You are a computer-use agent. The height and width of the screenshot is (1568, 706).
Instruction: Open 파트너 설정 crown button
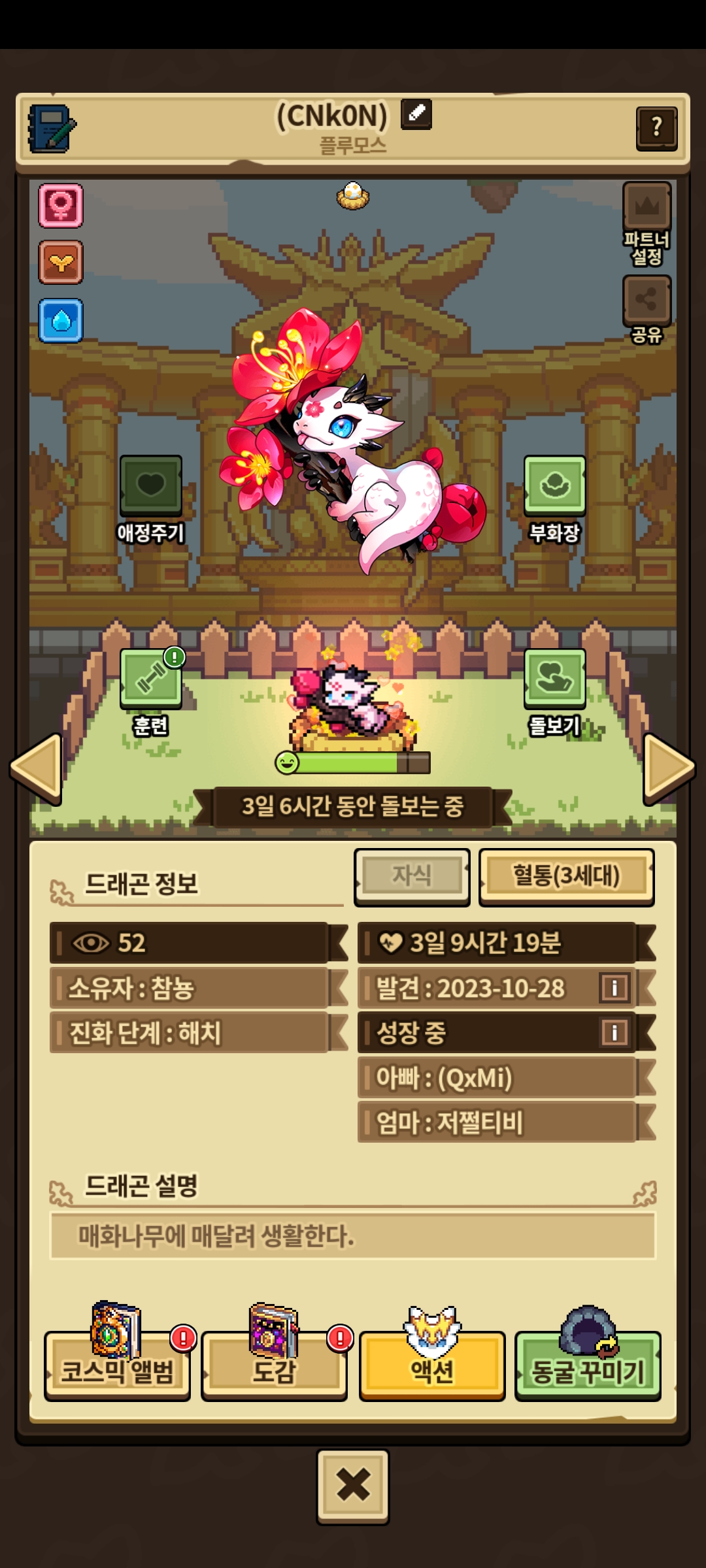pos(647,208)
